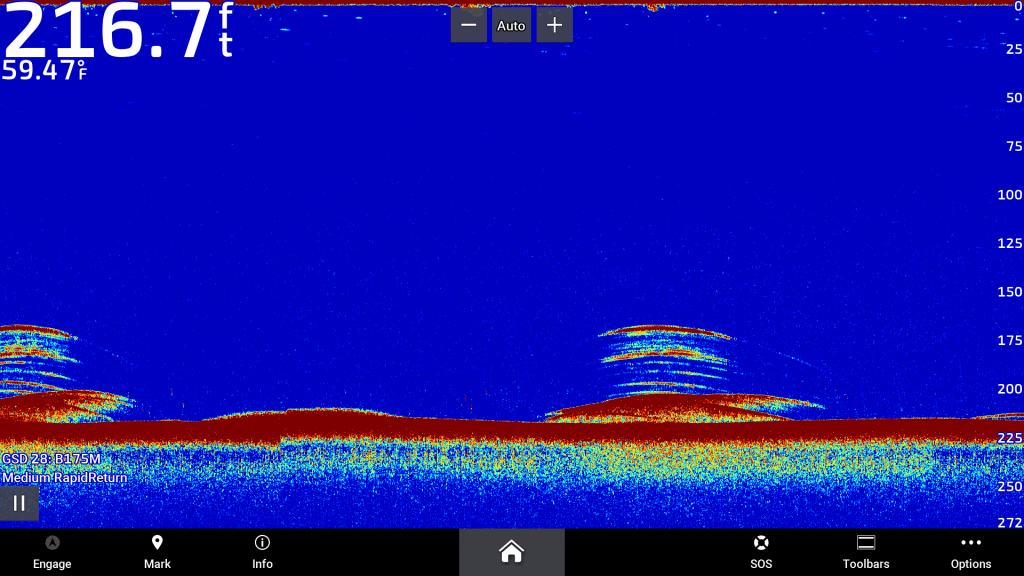Set sonar range to Auto
This screenshot has width=1024, height=576.
click(511, 25)
